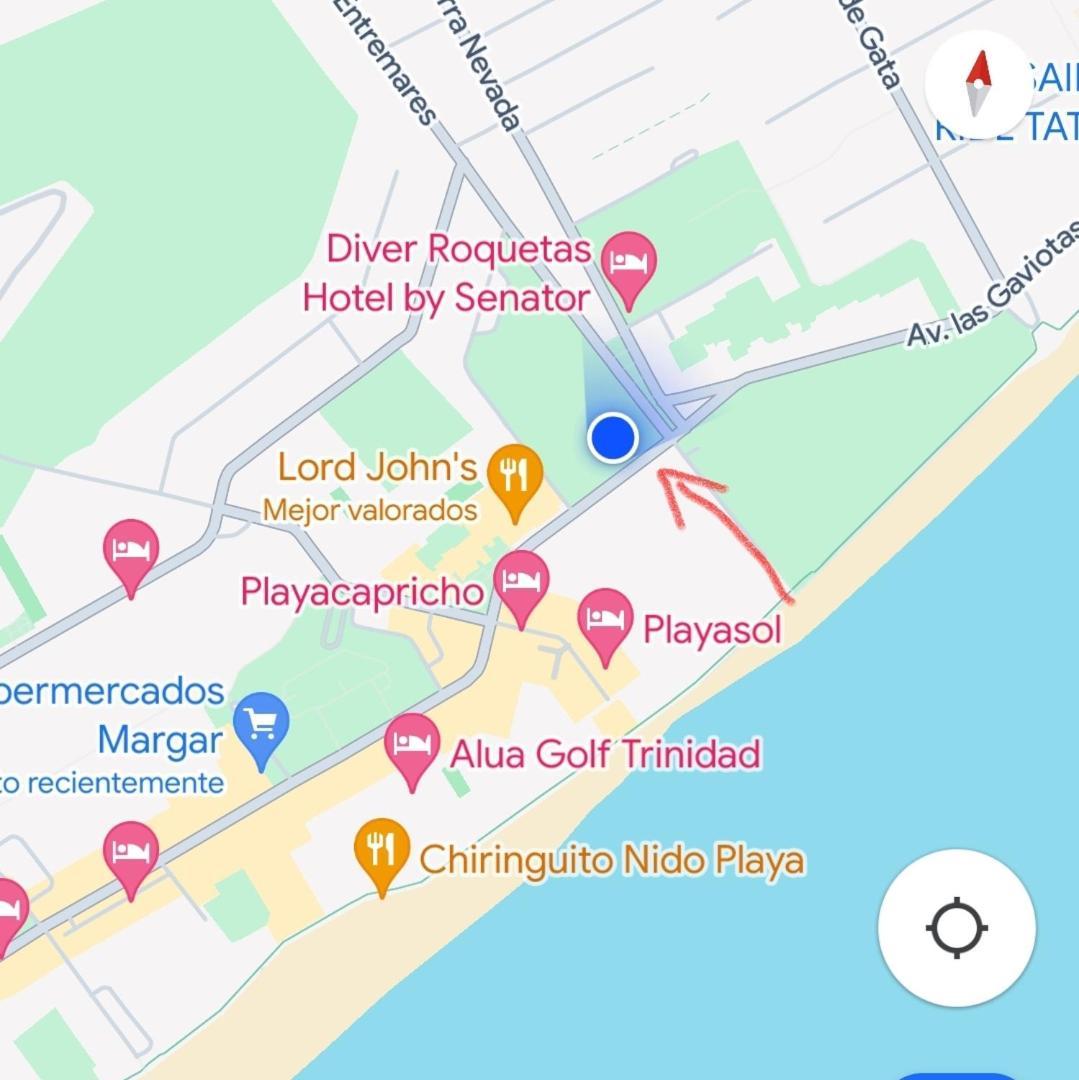Screen dimensions: 1079x1080
Task: Open the Playacapricho hotel pin
Action: [x=521, y=584]
